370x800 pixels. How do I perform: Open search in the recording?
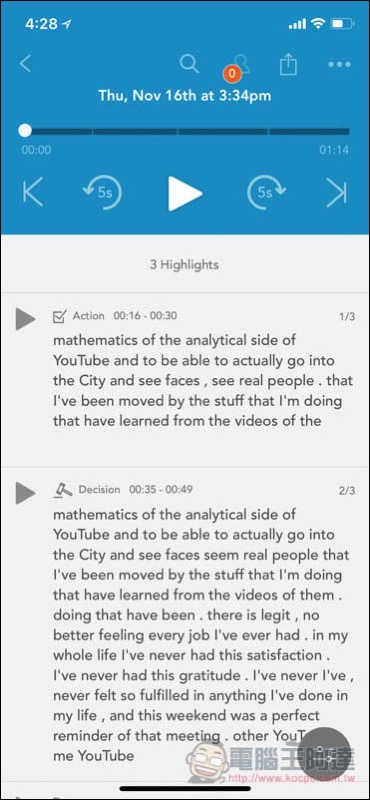[x=189, y=64]
